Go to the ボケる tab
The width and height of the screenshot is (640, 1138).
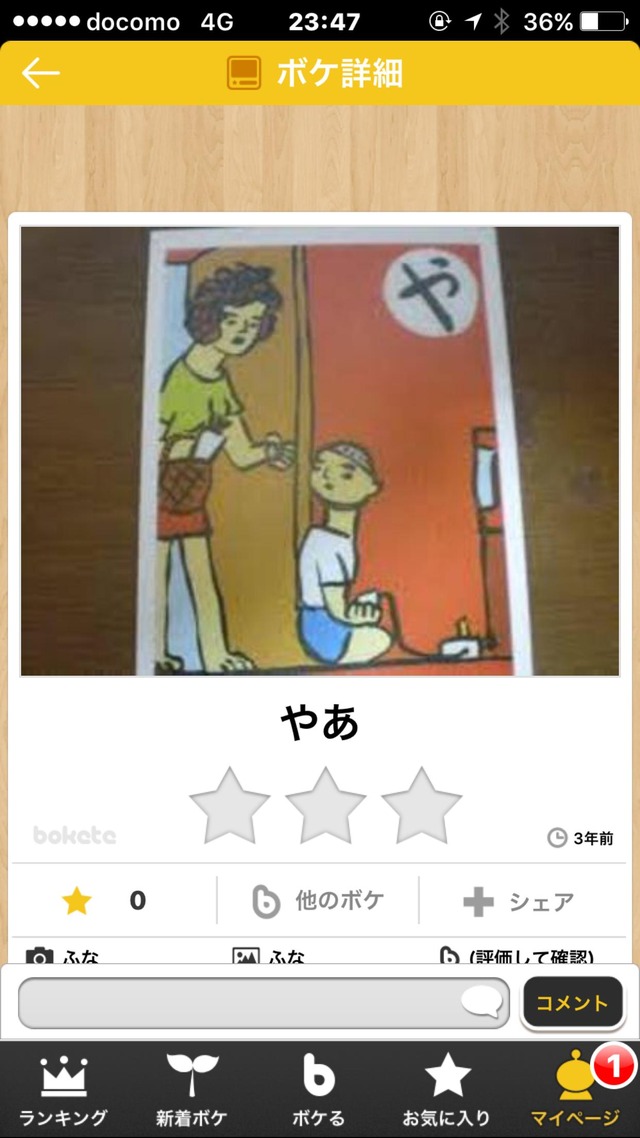point(319,1090)
